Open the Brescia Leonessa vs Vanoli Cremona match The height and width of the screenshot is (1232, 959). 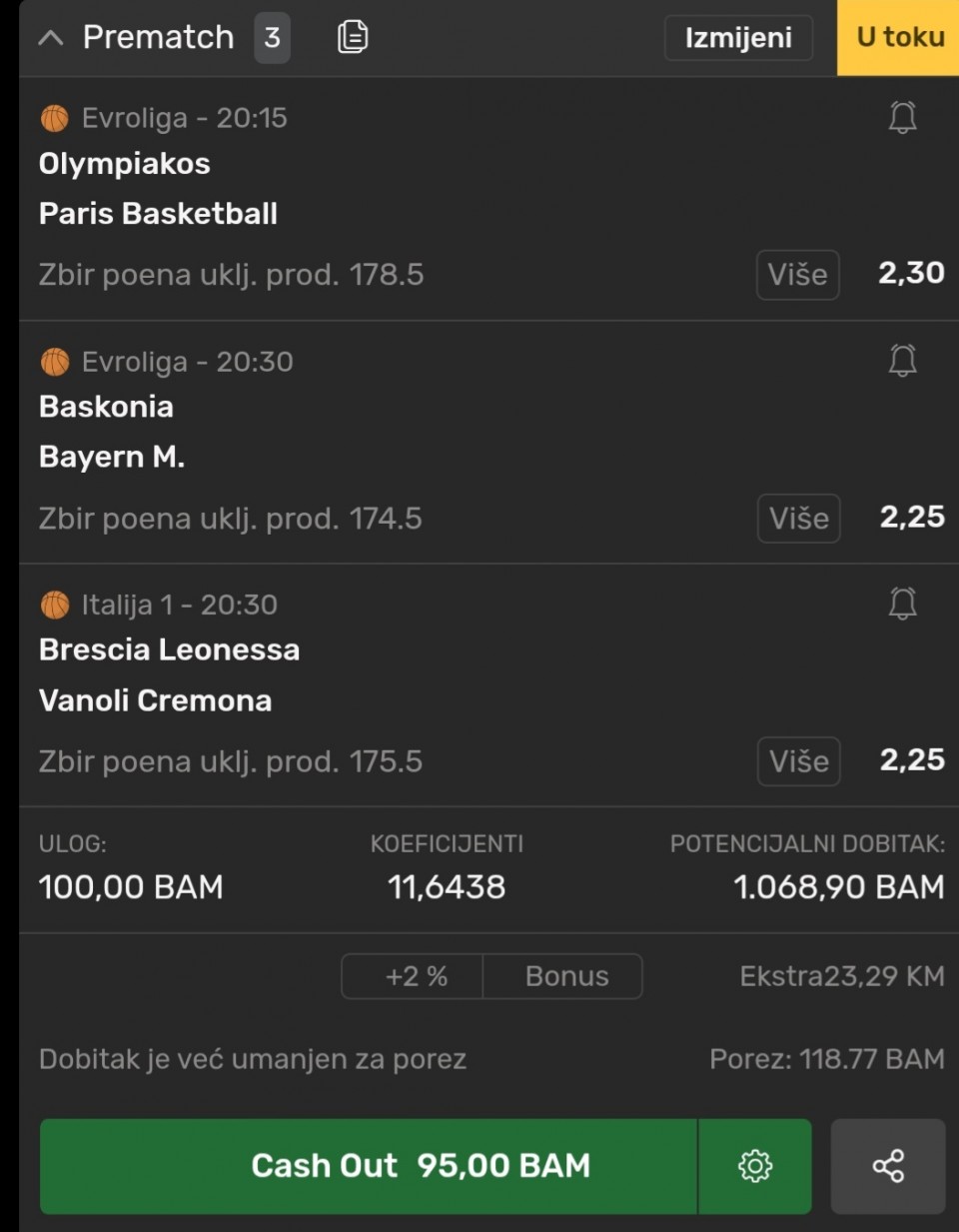169,675
